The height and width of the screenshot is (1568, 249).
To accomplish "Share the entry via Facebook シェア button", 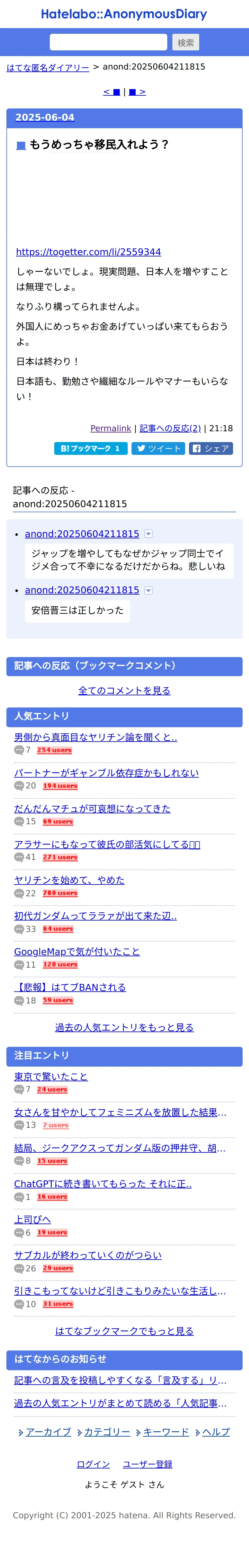I will 211,449.
